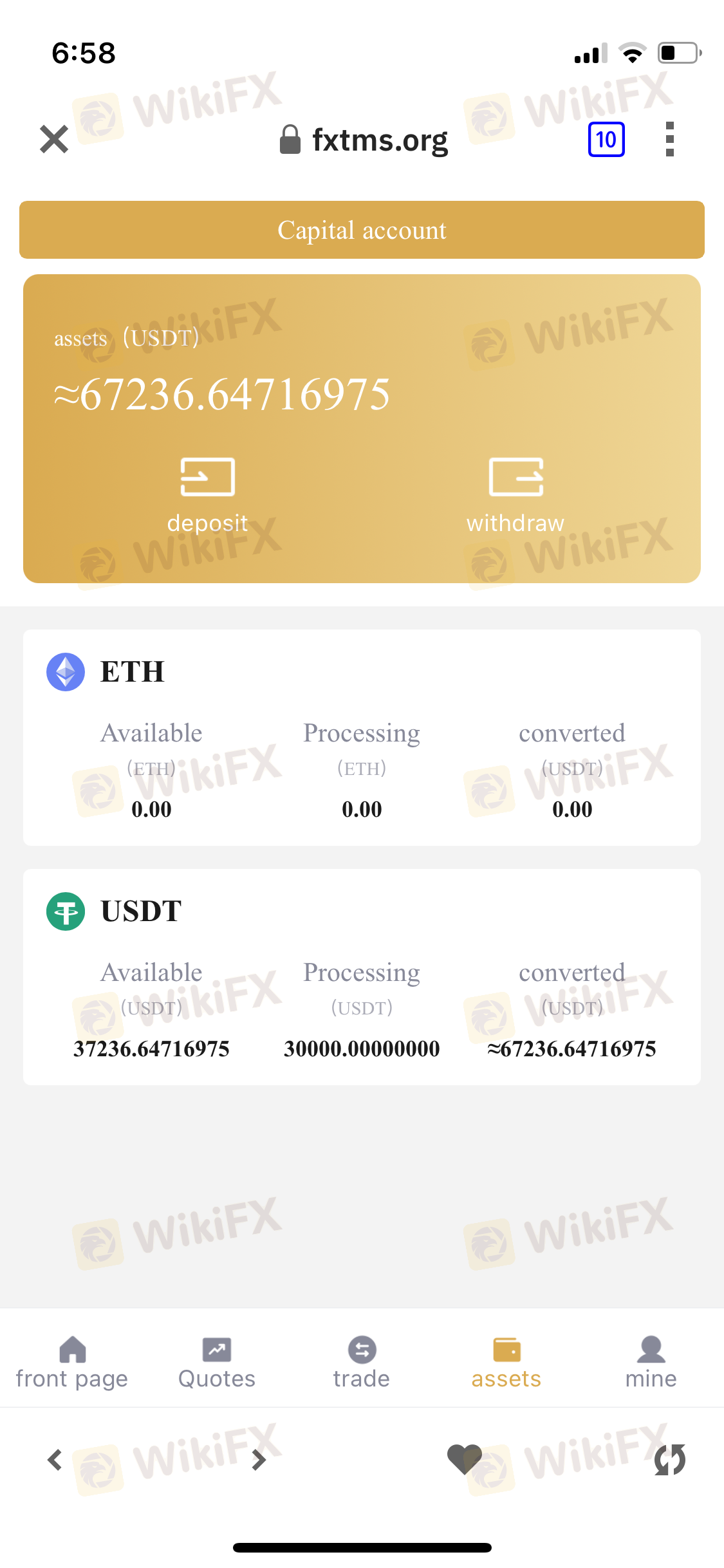This screenshot has width=724, height=1568.
Task: Select the assets tab
Action: 506,1362
